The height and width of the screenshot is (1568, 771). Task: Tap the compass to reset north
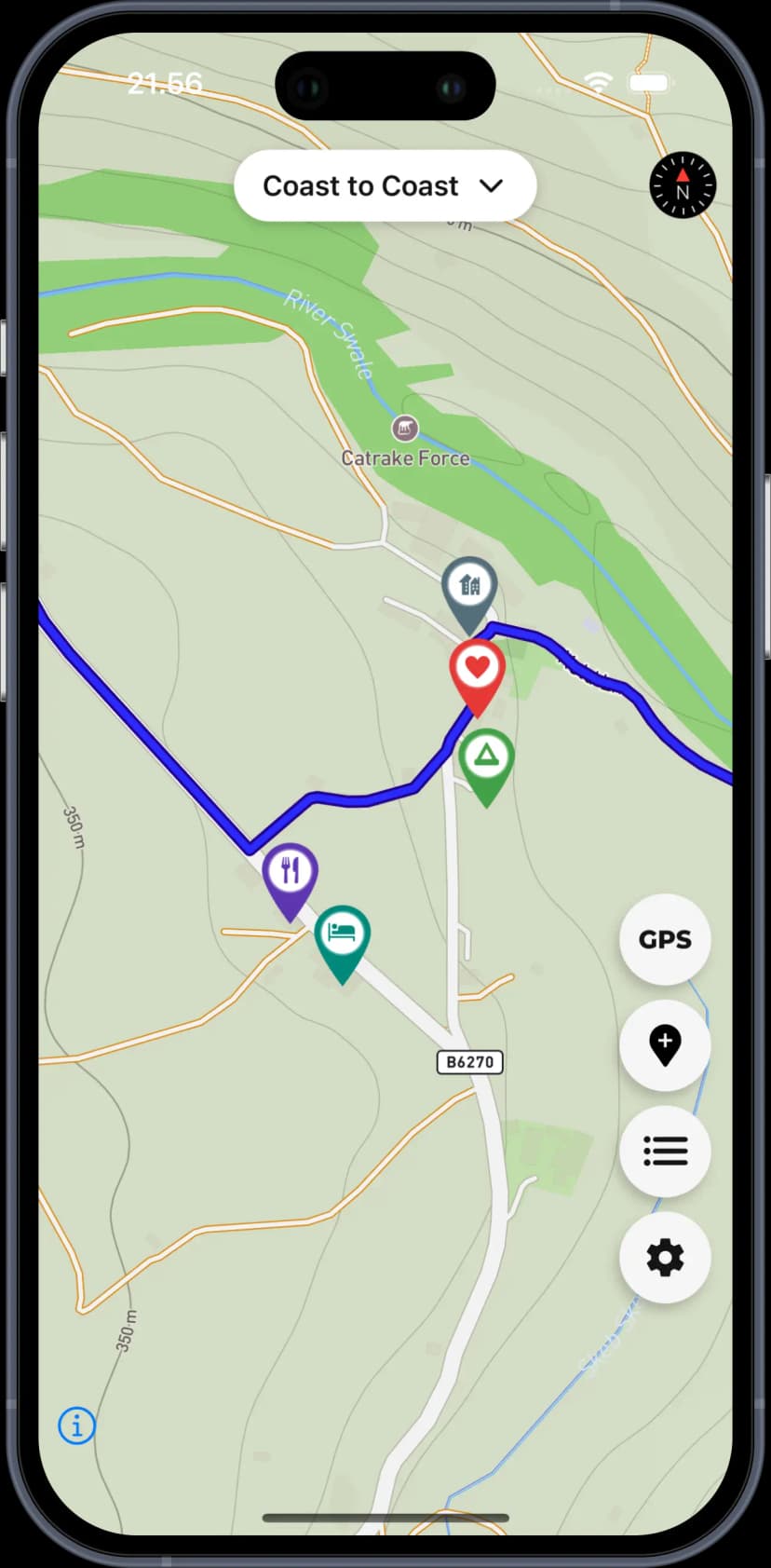[683, 186]
